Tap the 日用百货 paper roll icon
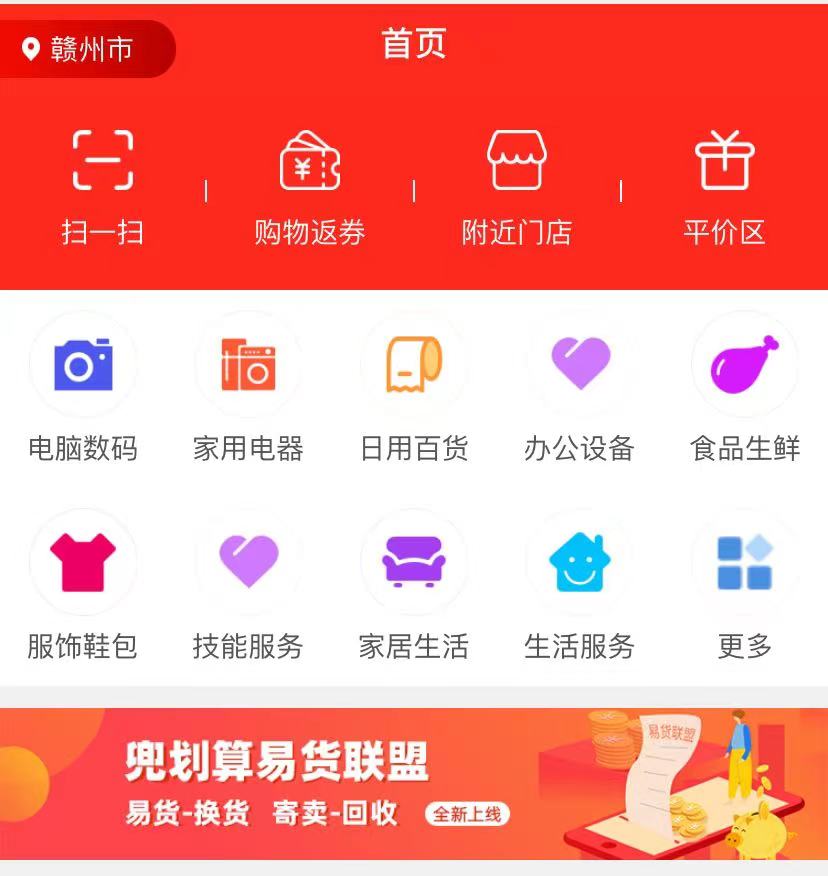Image resolution: width=828 pixels, height=876 pixels. [x=414, y=363]
